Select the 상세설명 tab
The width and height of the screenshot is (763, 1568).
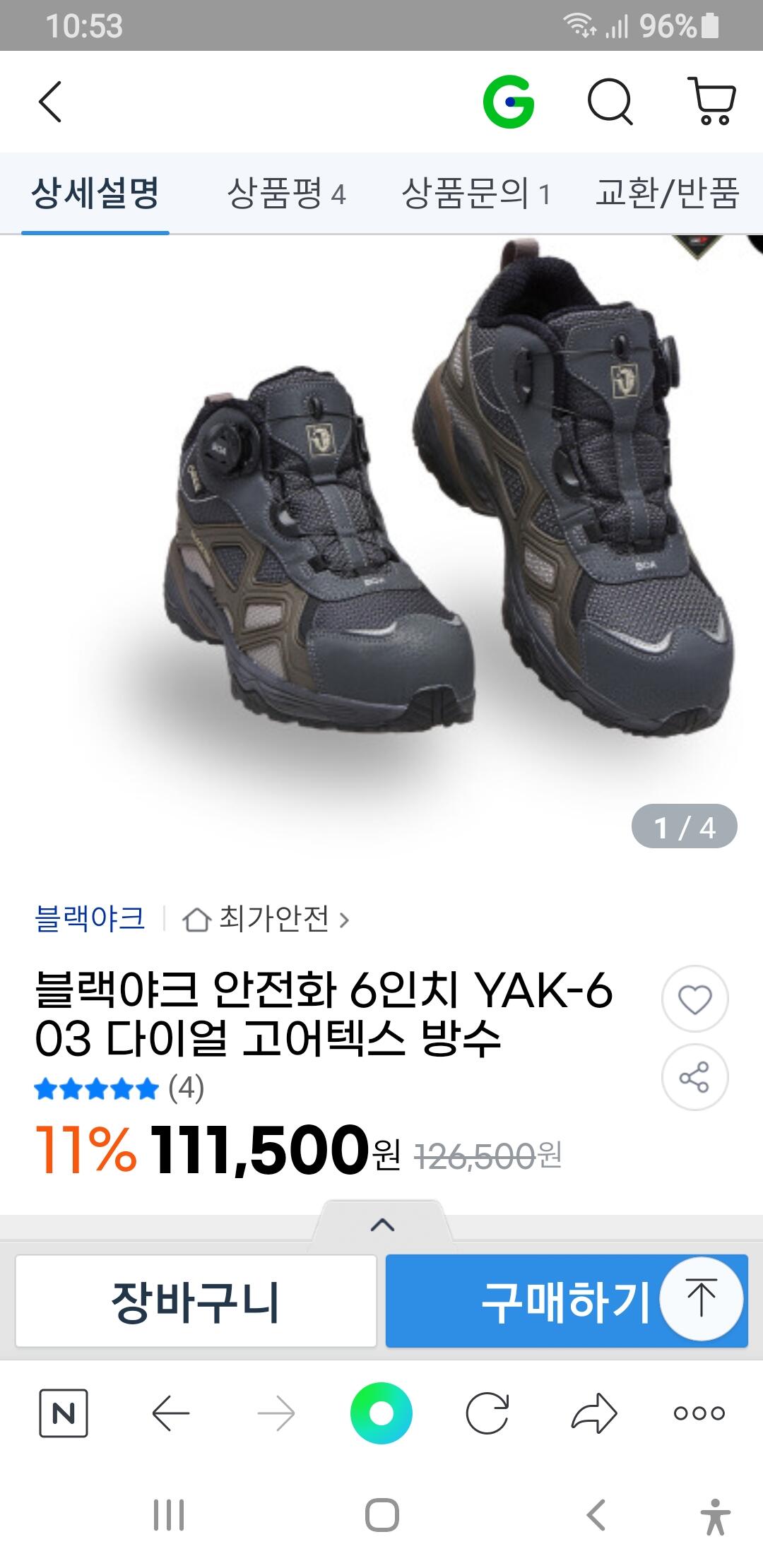tap(95, 193)
